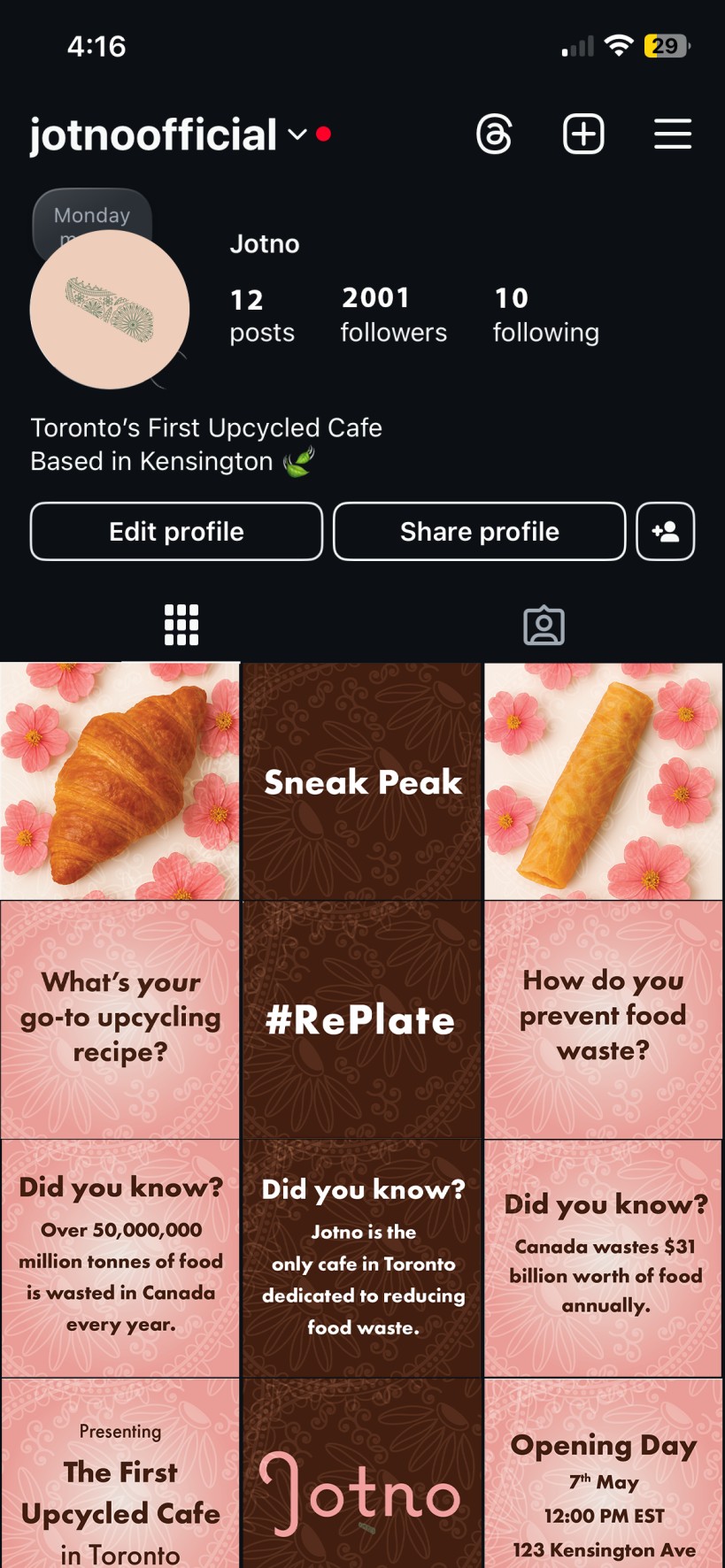Open Threads from the header icon
The width and height of the screenshot is (725, 1568).
[494, 135]
